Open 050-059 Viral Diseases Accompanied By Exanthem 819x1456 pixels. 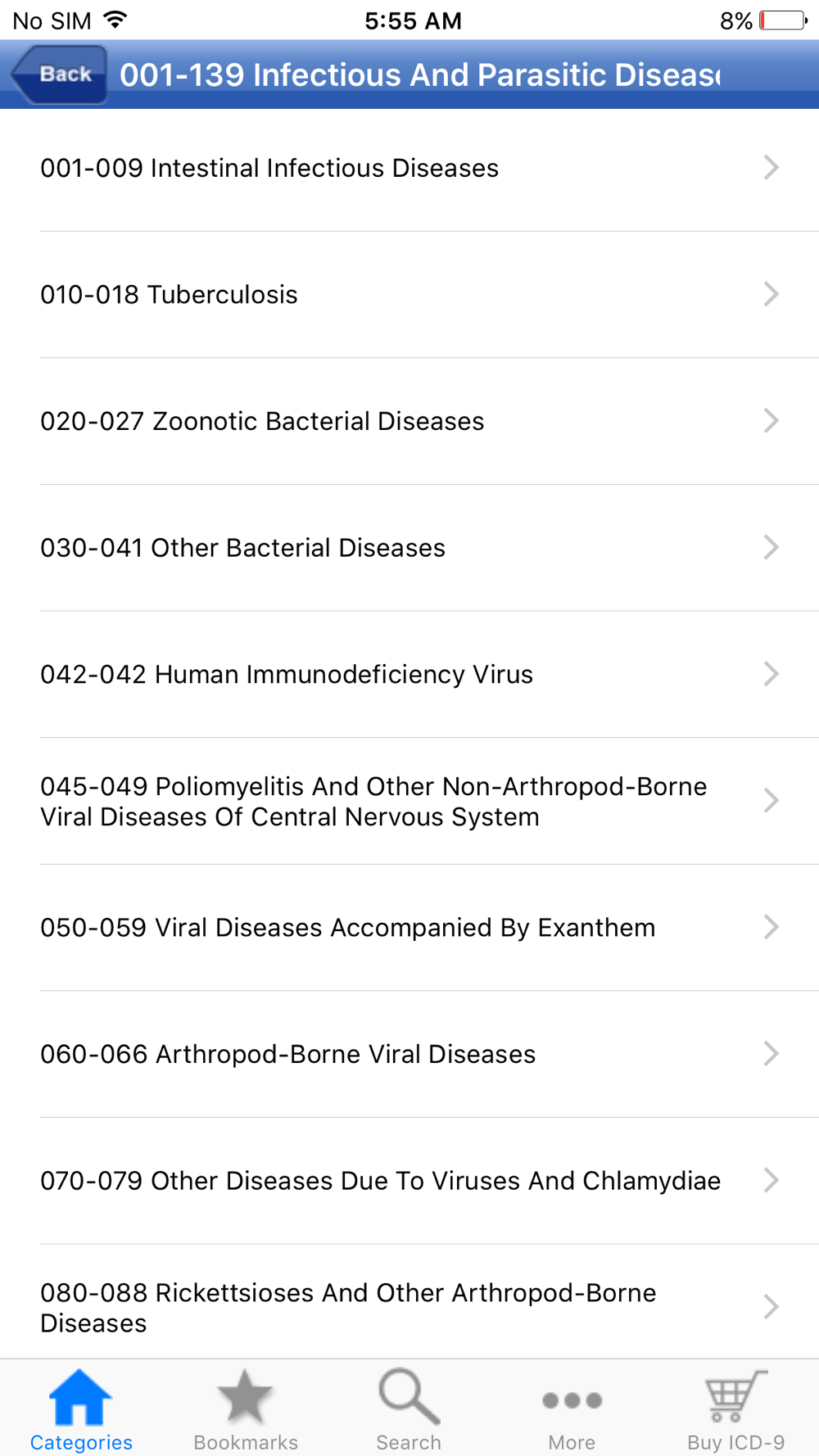pos(409,927)
